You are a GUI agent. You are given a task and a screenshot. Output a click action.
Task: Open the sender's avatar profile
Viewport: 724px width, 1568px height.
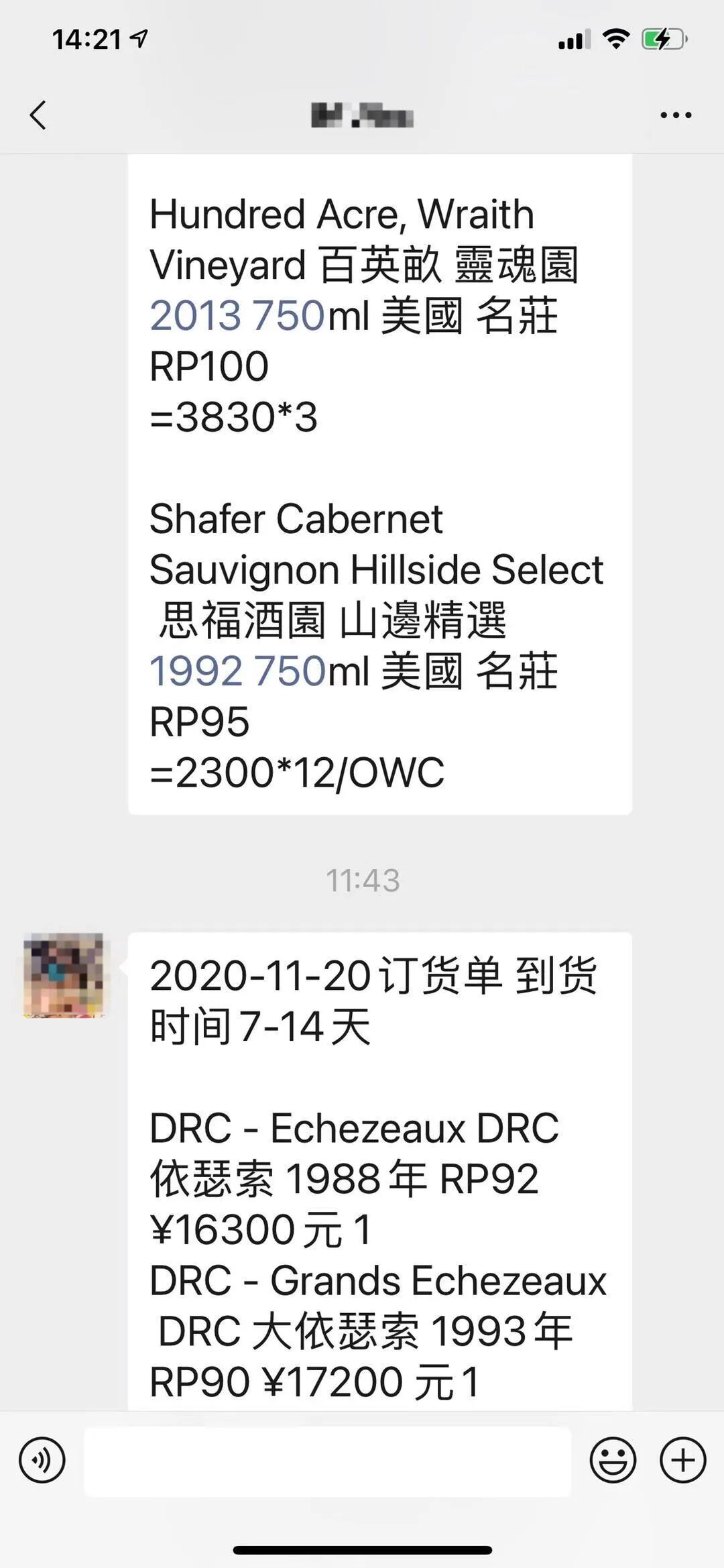pos(64,974)
